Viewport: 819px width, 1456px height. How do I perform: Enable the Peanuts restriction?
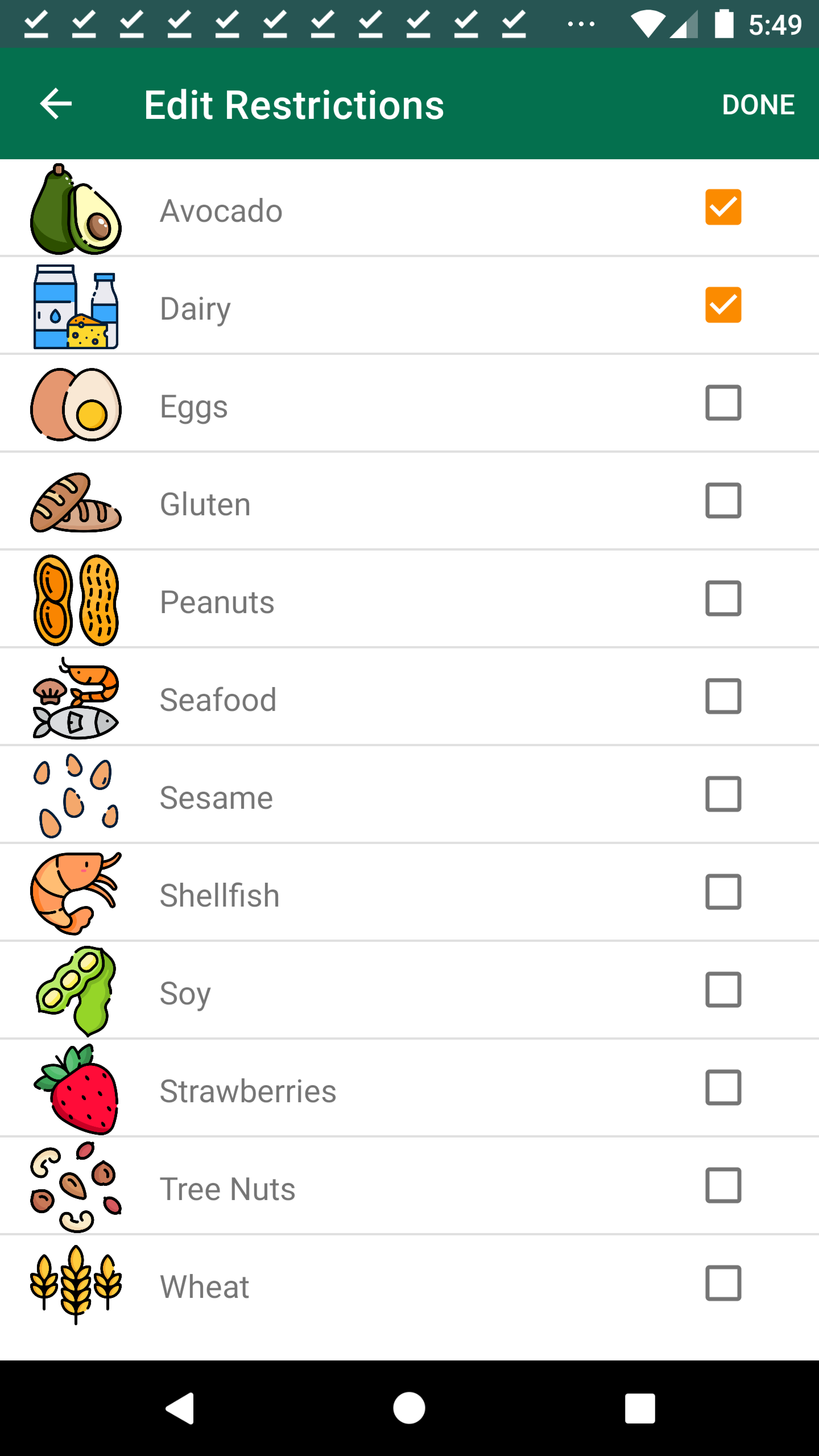point(723,598)
